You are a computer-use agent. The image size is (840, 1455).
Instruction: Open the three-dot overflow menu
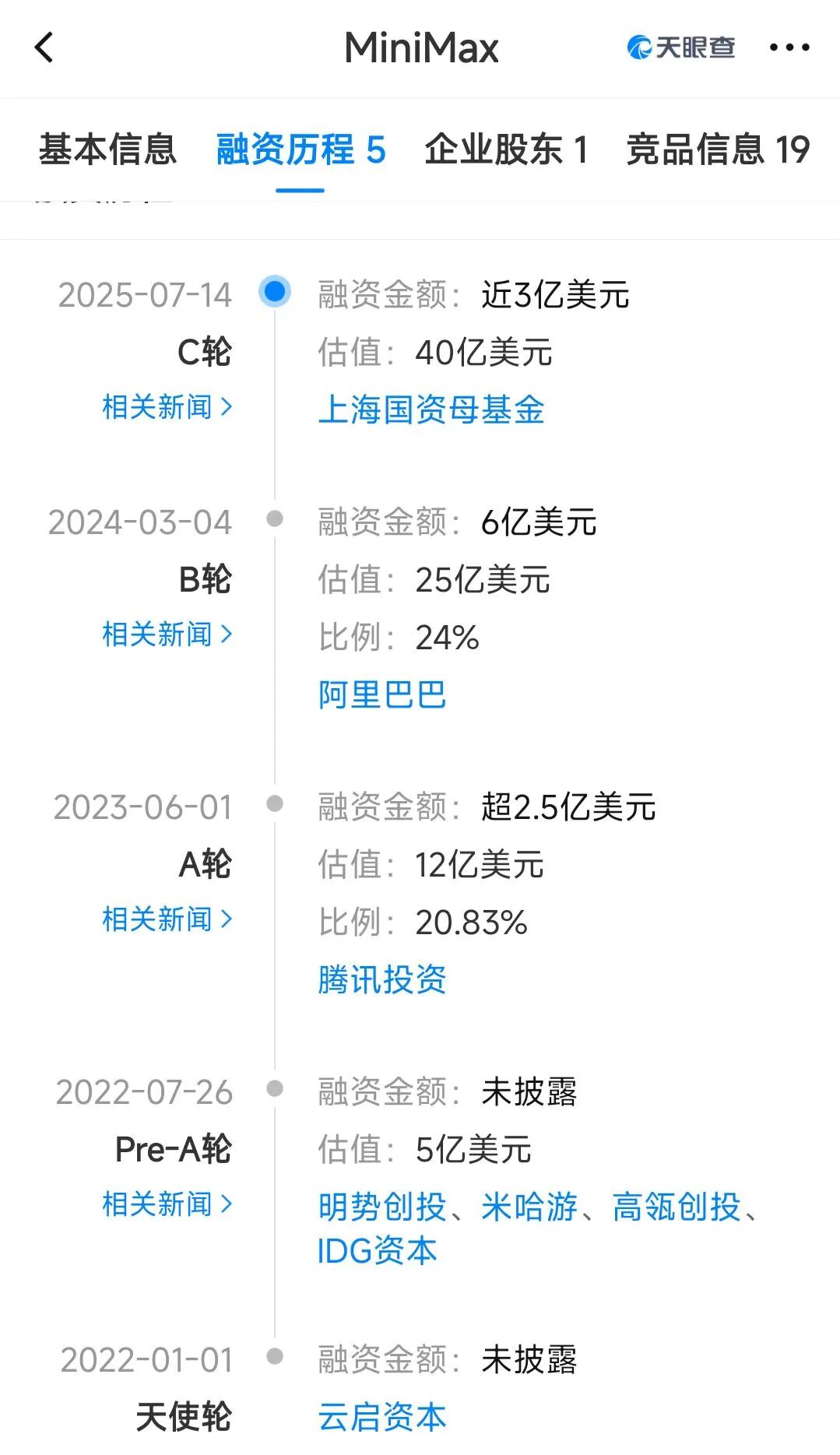coord(789,47)
